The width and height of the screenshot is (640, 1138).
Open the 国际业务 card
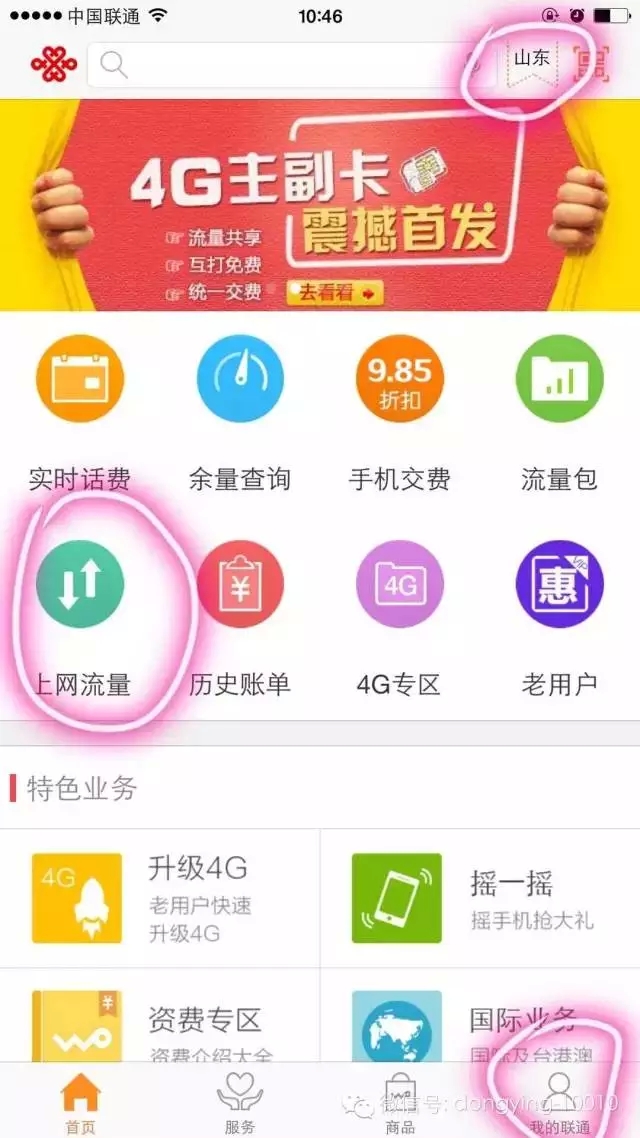[480, 1025]
